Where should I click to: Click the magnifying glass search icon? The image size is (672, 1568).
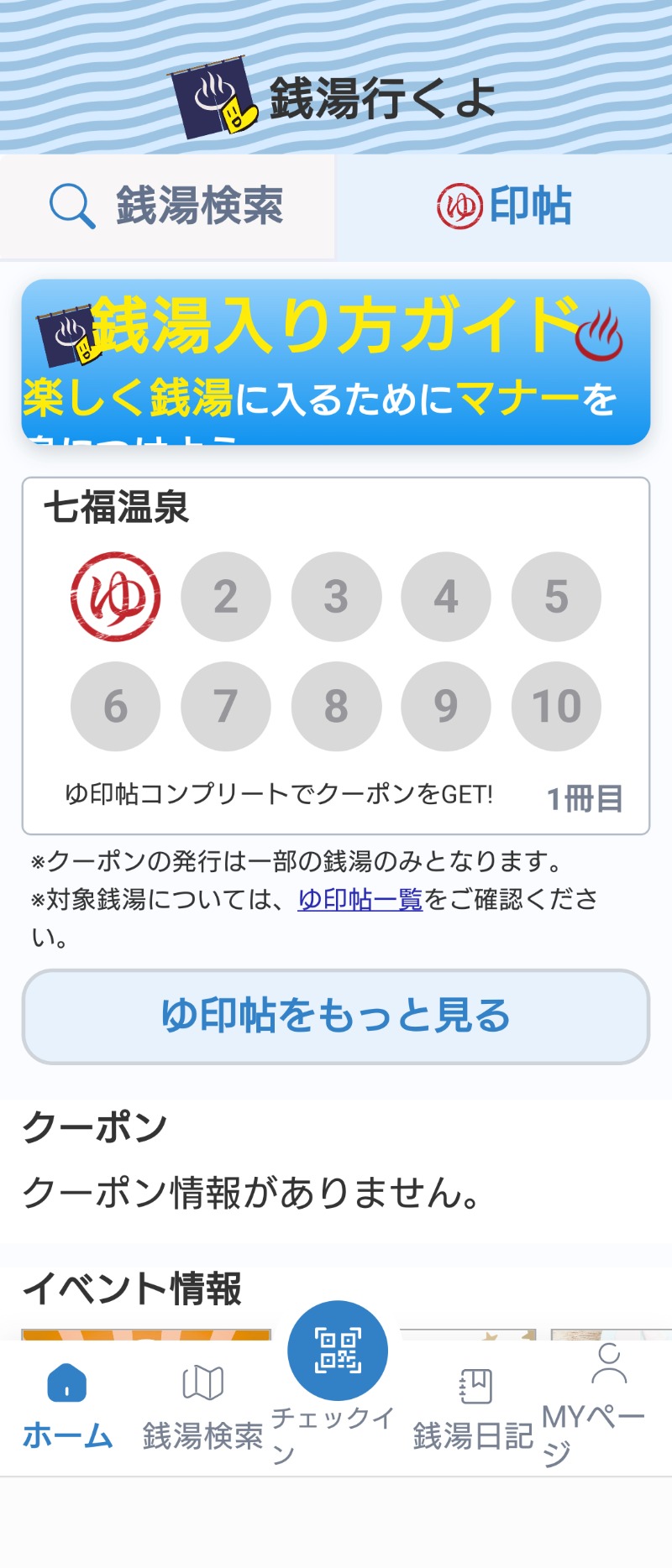(71, 204)
